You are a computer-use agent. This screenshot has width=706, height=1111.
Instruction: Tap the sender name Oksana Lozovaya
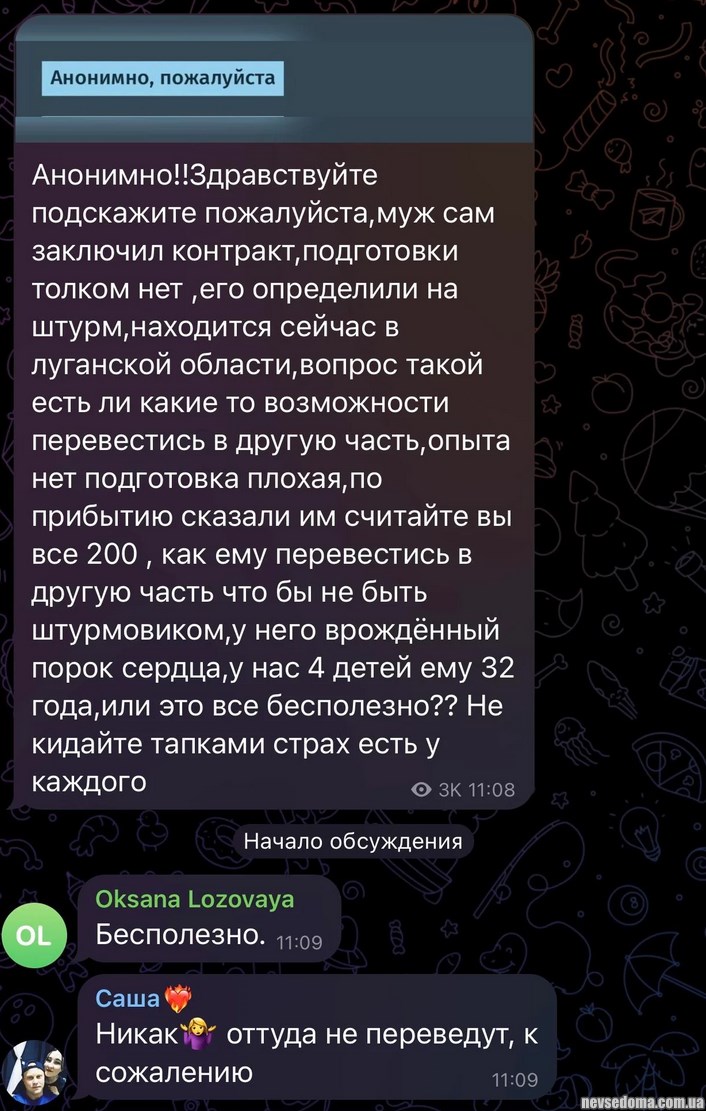[x=194, y=899]
